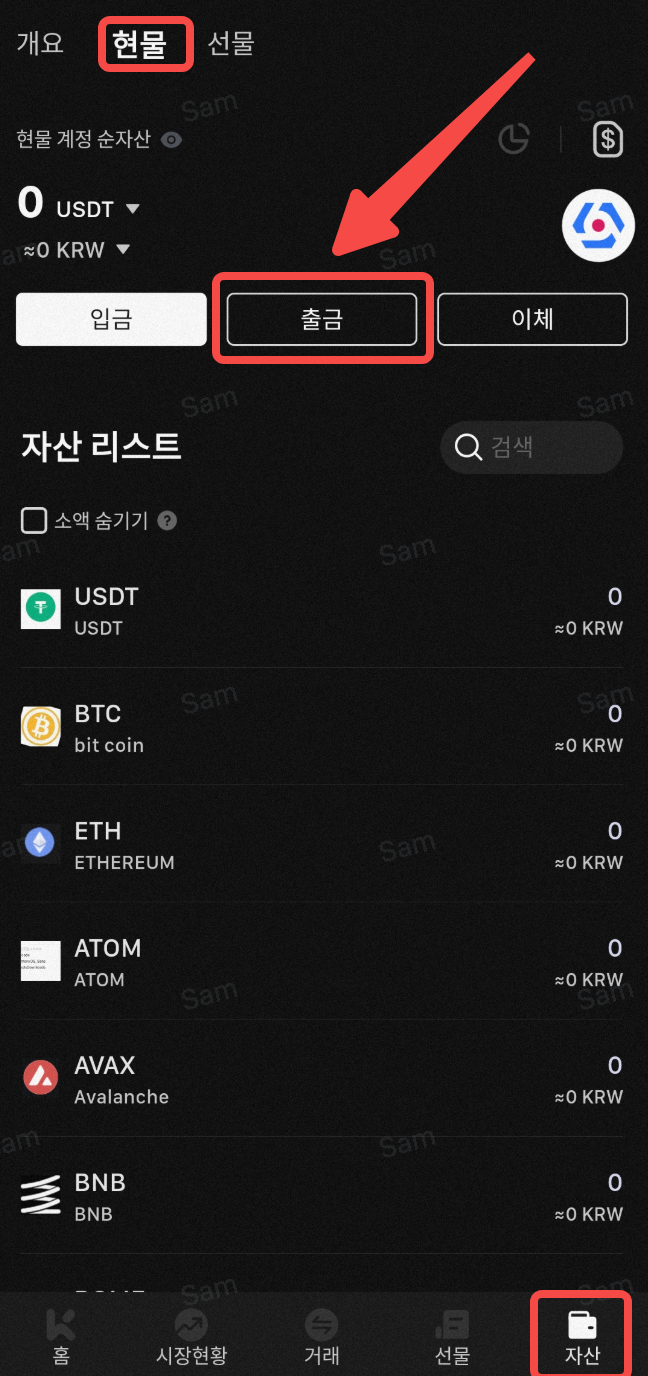The image size is (648, 1376).
Task: Go to the 홈 tab
Action: pos(62,1337)
